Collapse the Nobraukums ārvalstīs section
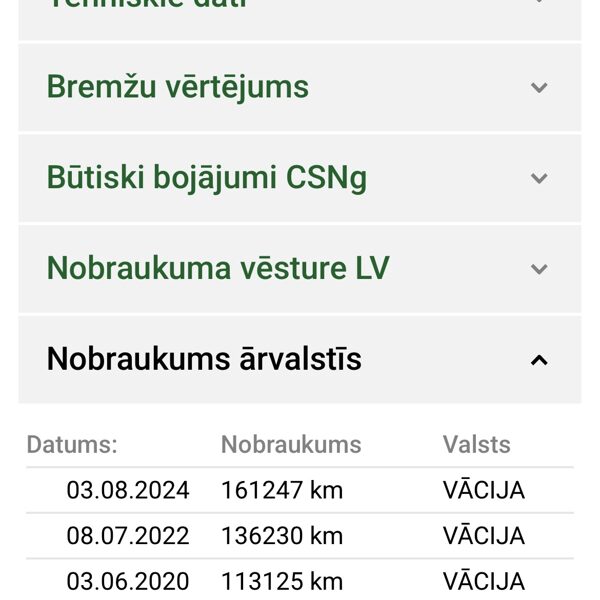 300,359
